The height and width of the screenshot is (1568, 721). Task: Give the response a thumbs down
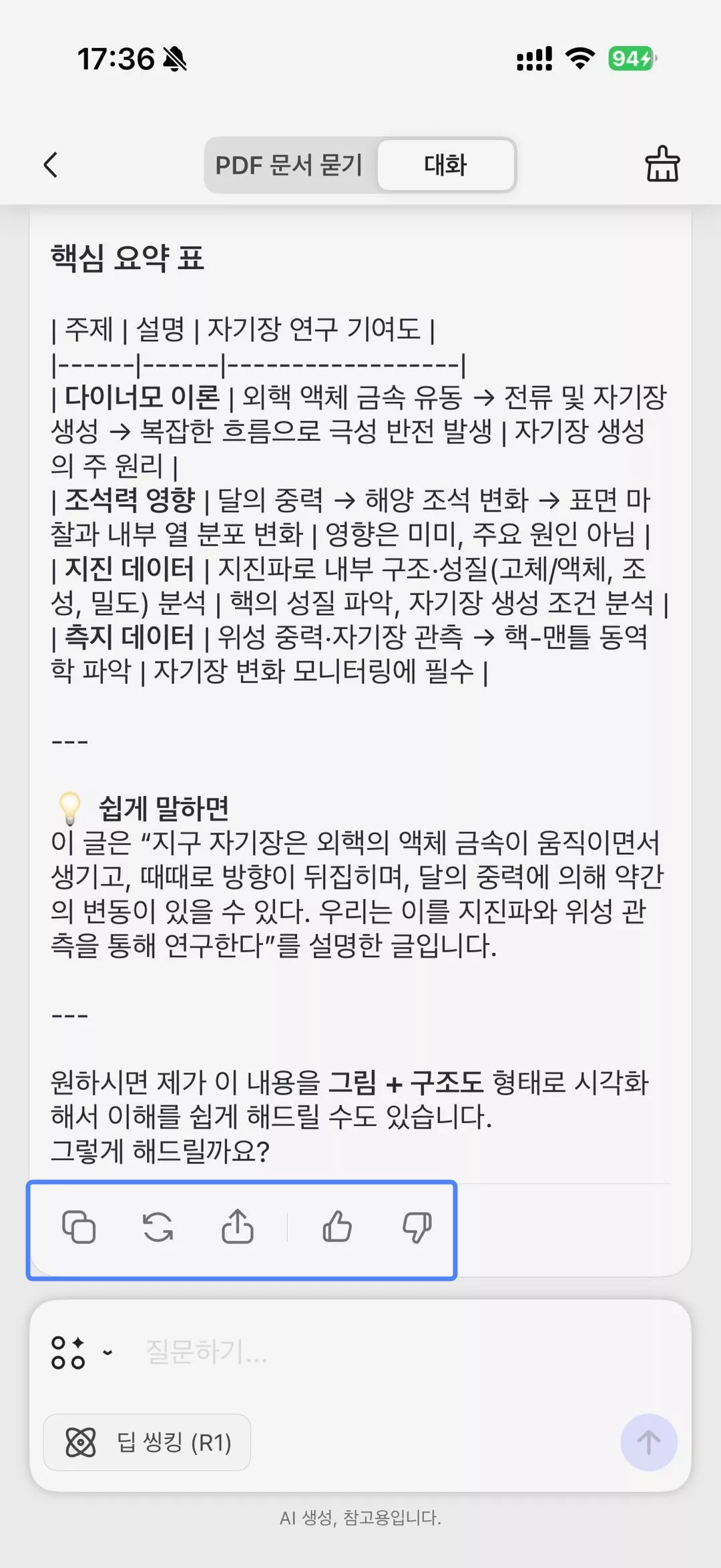click(x=417, y=1232)
